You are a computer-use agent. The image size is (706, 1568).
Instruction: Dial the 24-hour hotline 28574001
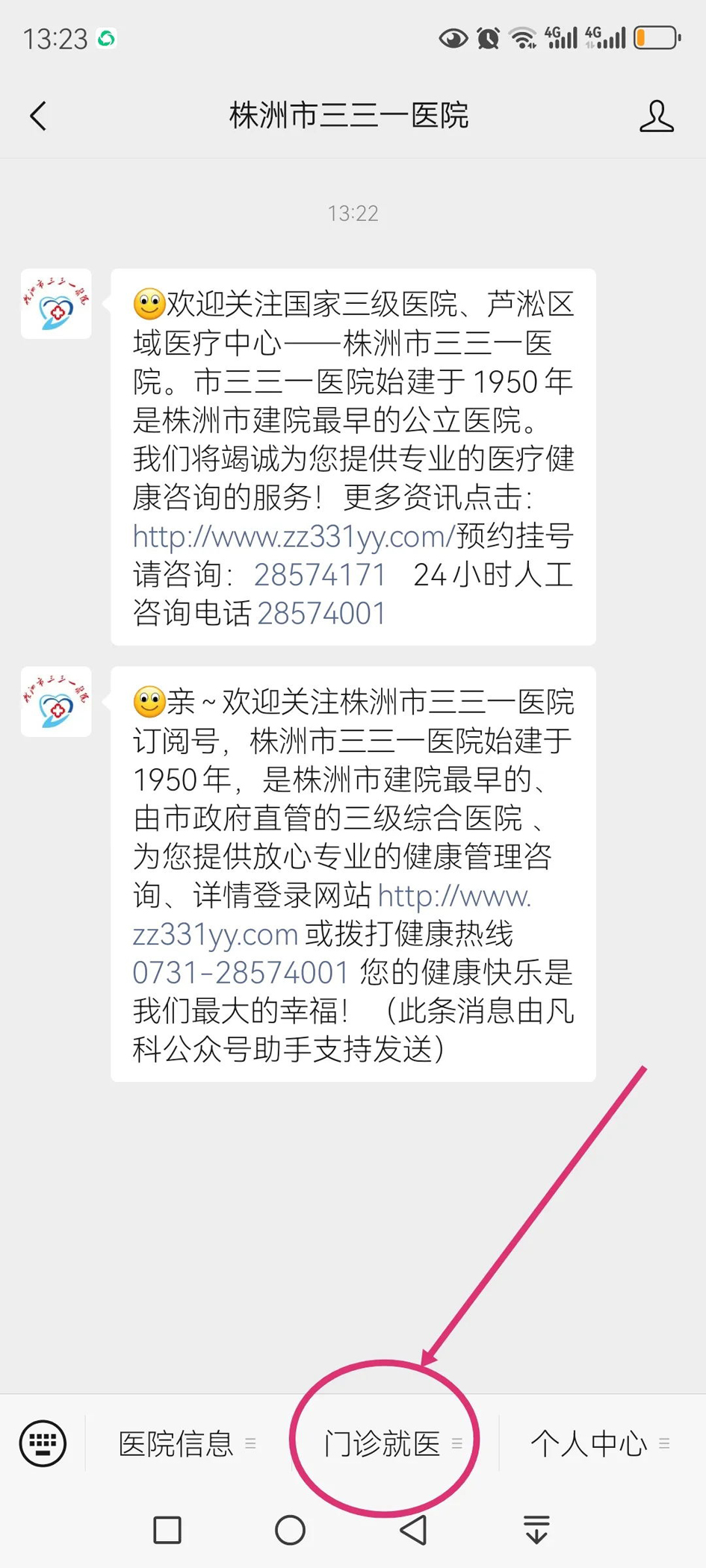(x=321, y=614)
